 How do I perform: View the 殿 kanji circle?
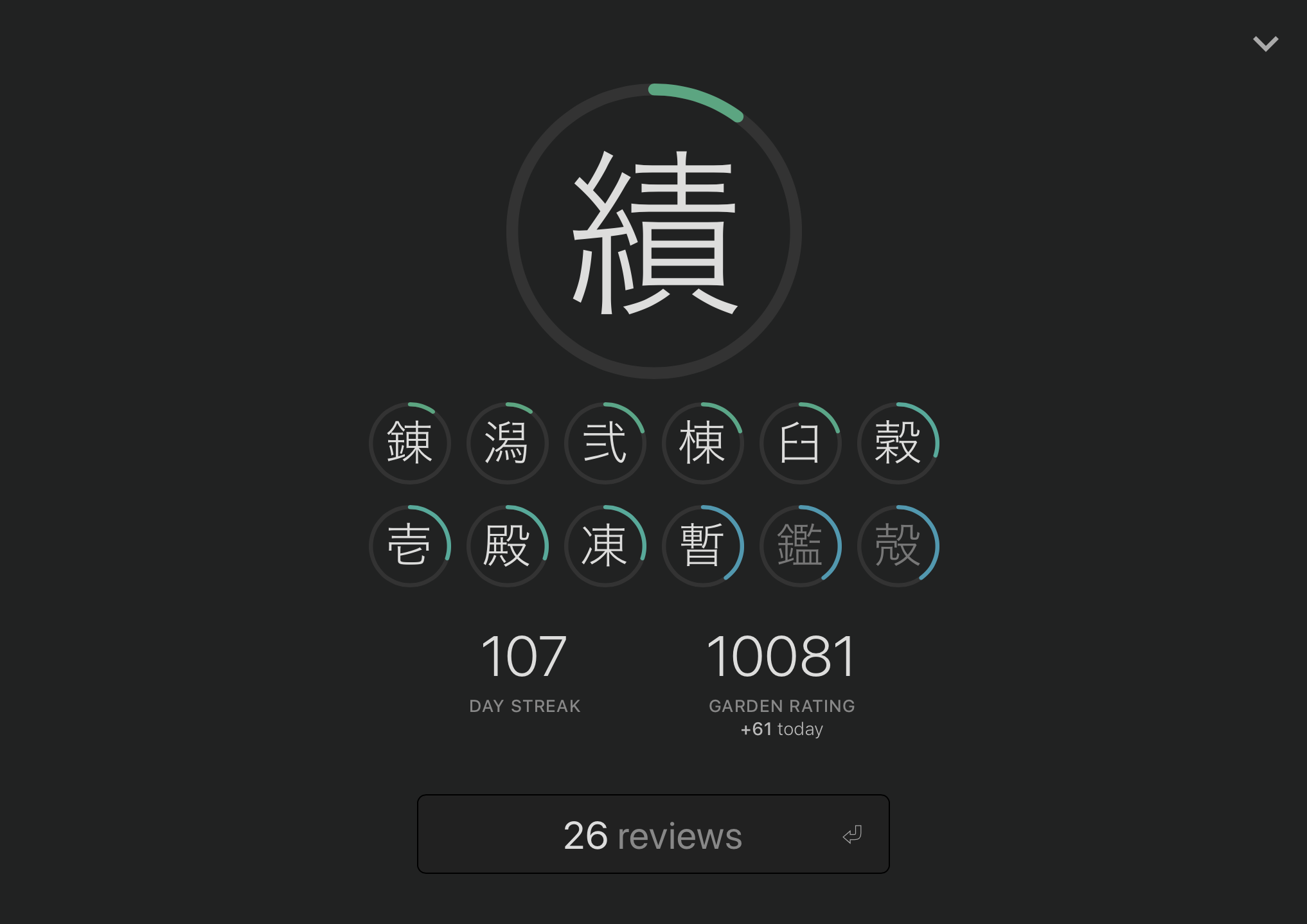coord(508,546)
